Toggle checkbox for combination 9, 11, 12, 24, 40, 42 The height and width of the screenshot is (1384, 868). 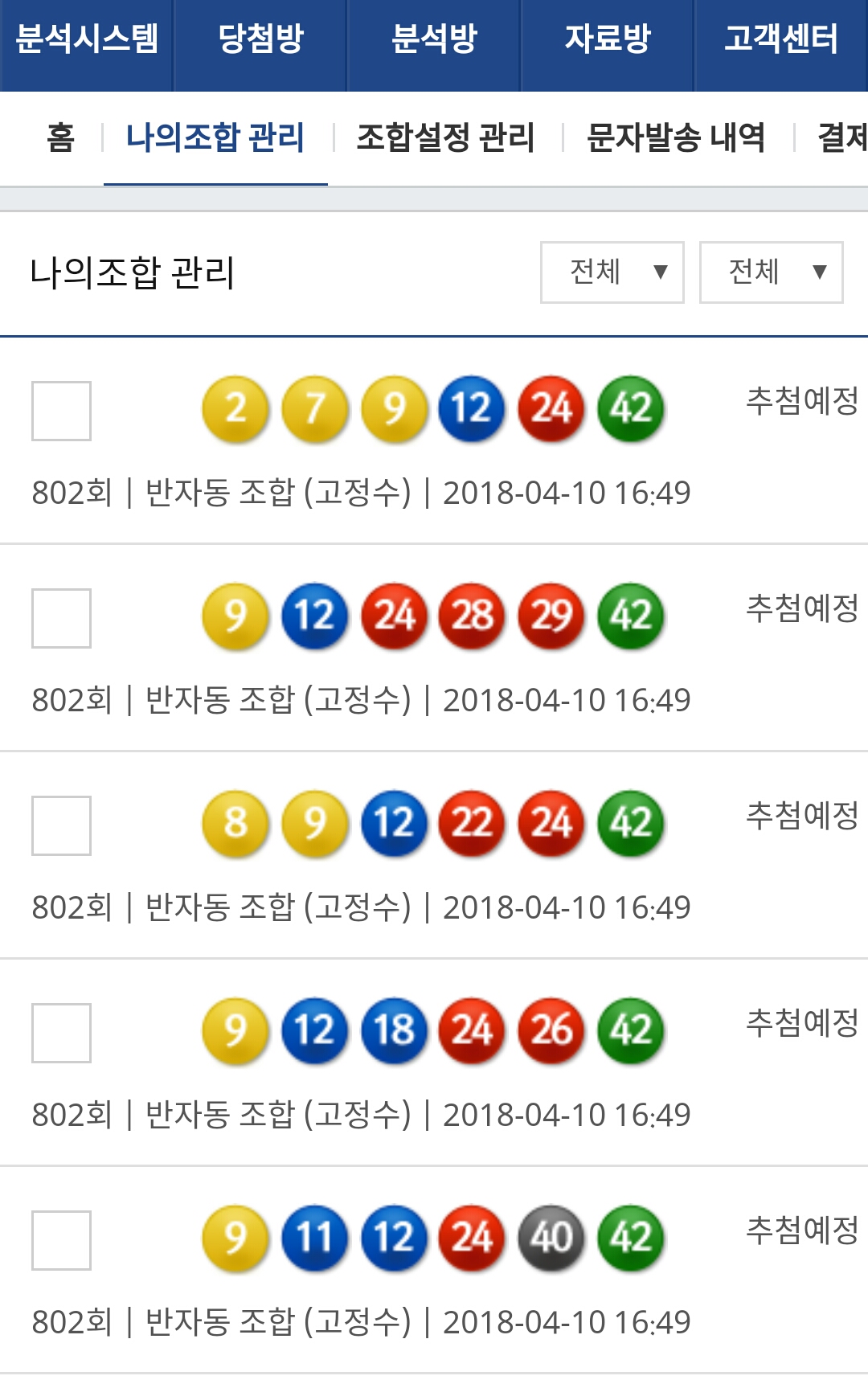click(61, 1240)
